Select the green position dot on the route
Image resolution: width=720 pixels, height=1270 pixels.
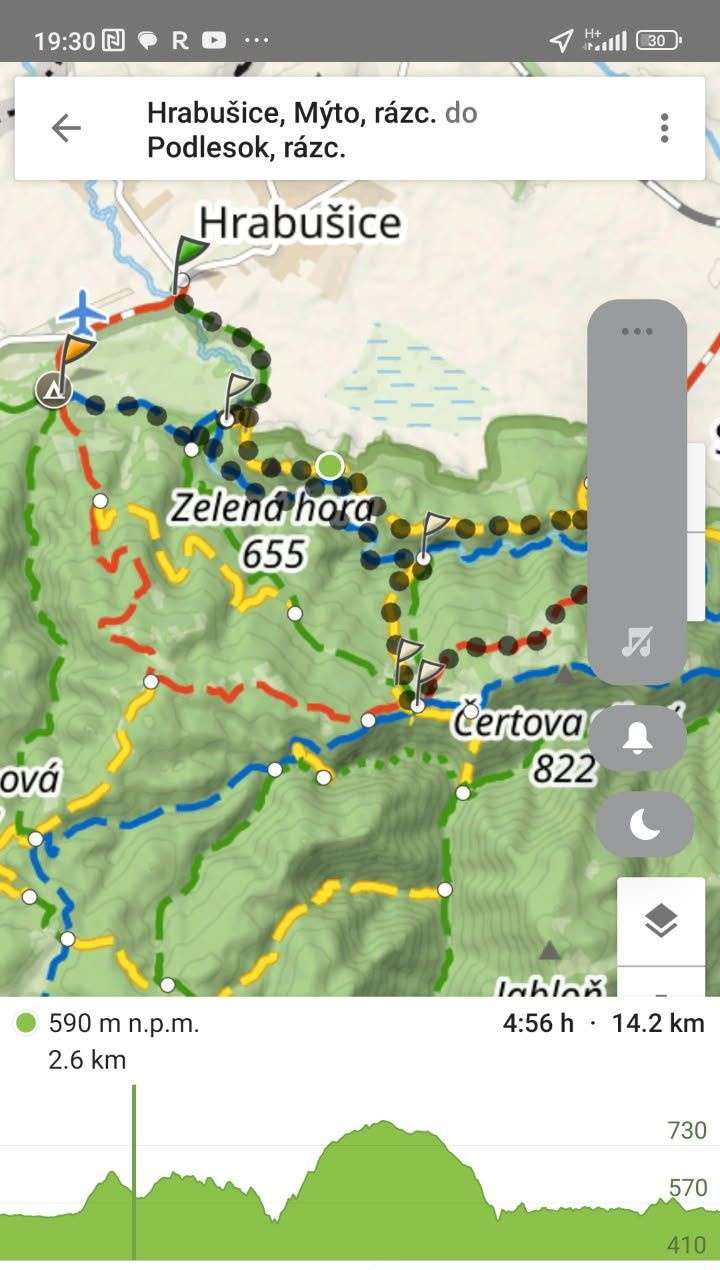[x=329, y=465]
